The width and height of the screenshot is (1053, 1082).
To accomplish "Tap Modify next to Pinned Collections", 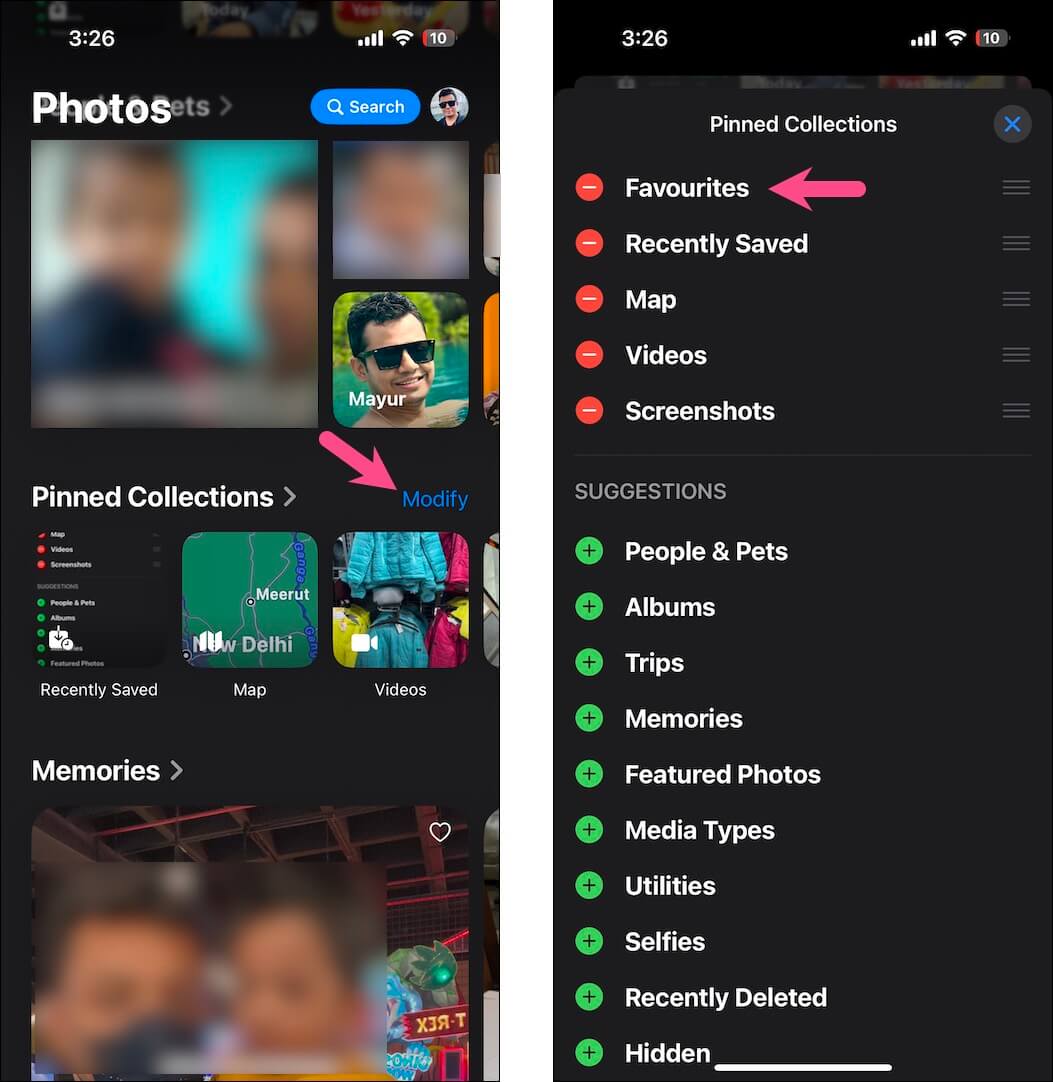I will click(x=434, y=499).
